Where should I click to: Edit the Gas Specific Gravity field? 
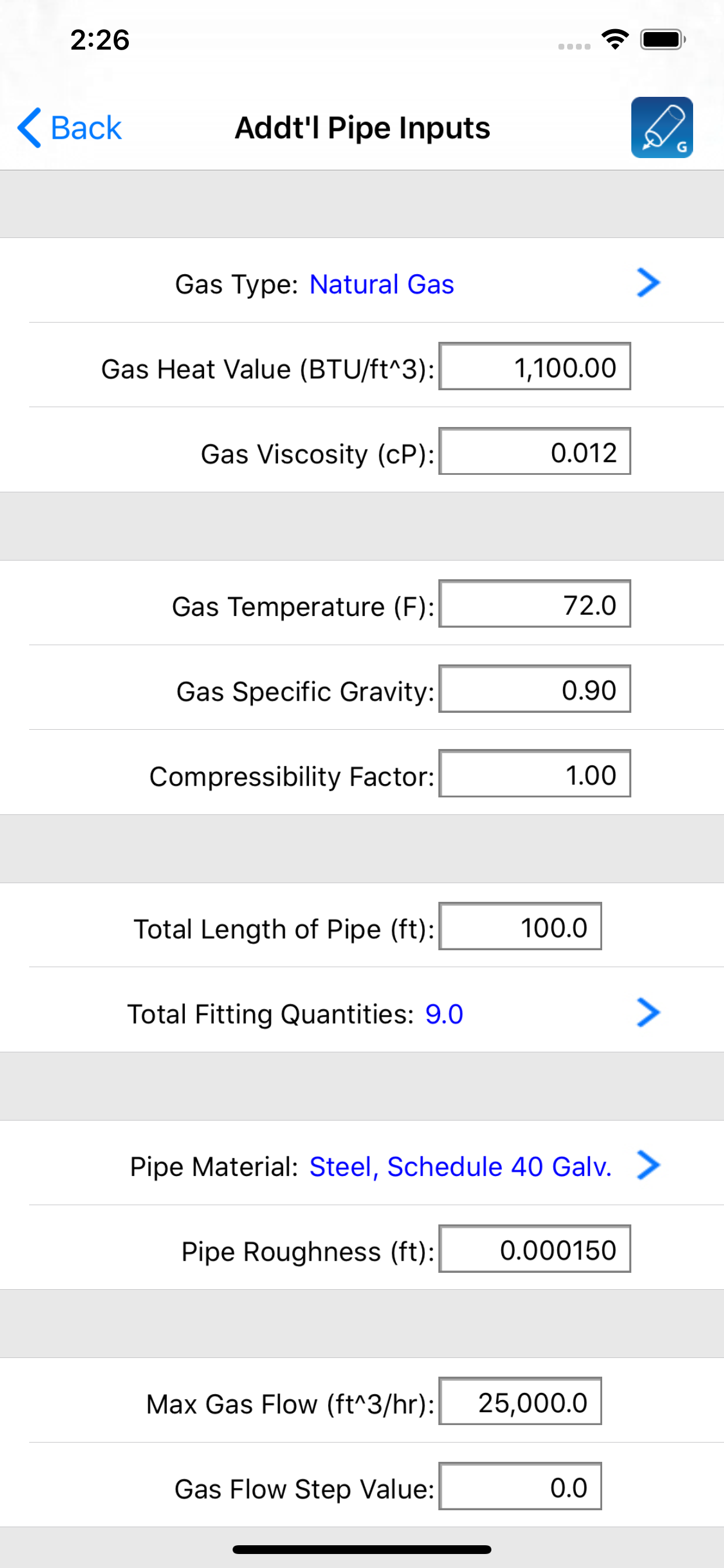tap(534, 688)
